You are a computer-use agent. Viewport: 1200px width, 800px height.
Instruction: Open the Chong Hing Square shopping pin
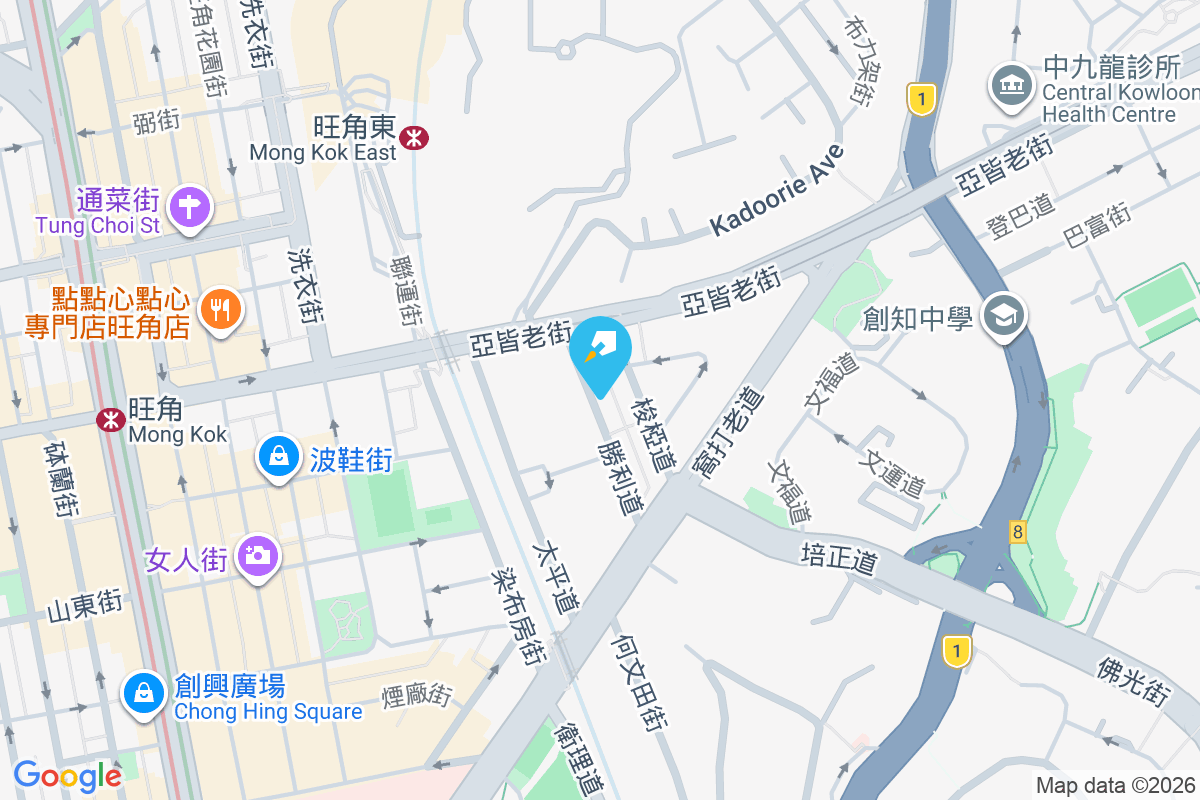click(145, 692)
